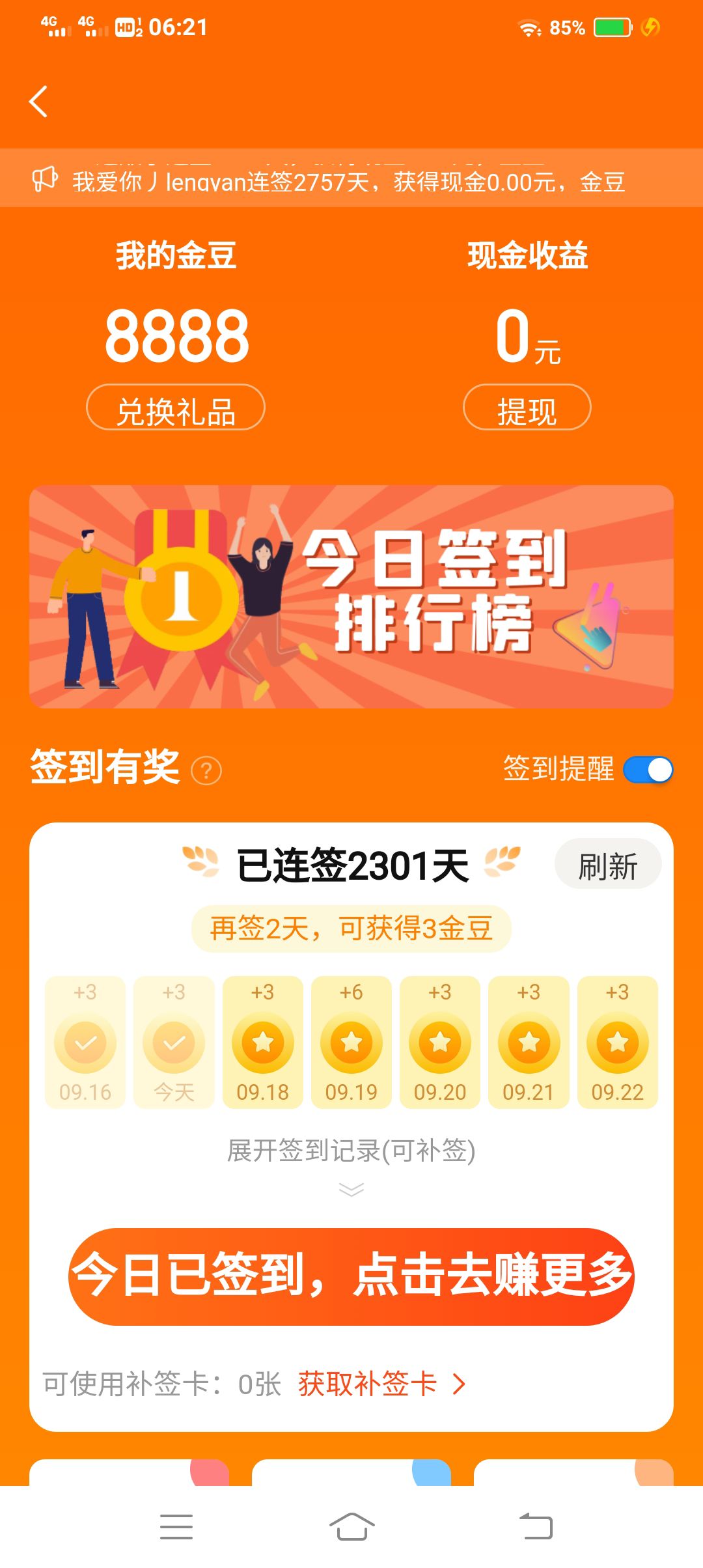Expand 展开签到记录(可补签)

(351, 1164)
